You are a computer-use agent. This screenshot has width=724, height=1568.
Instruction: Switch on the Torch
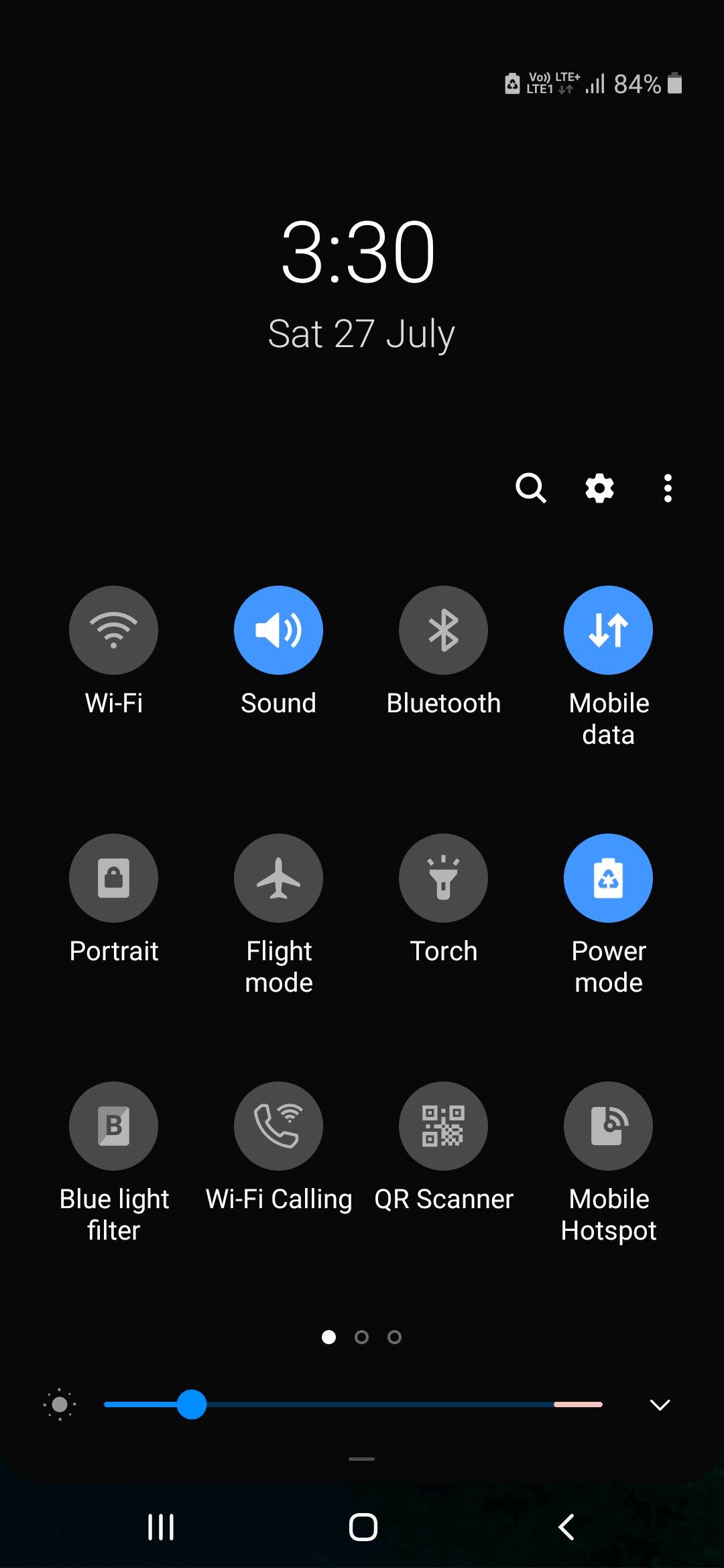[443, 878]
